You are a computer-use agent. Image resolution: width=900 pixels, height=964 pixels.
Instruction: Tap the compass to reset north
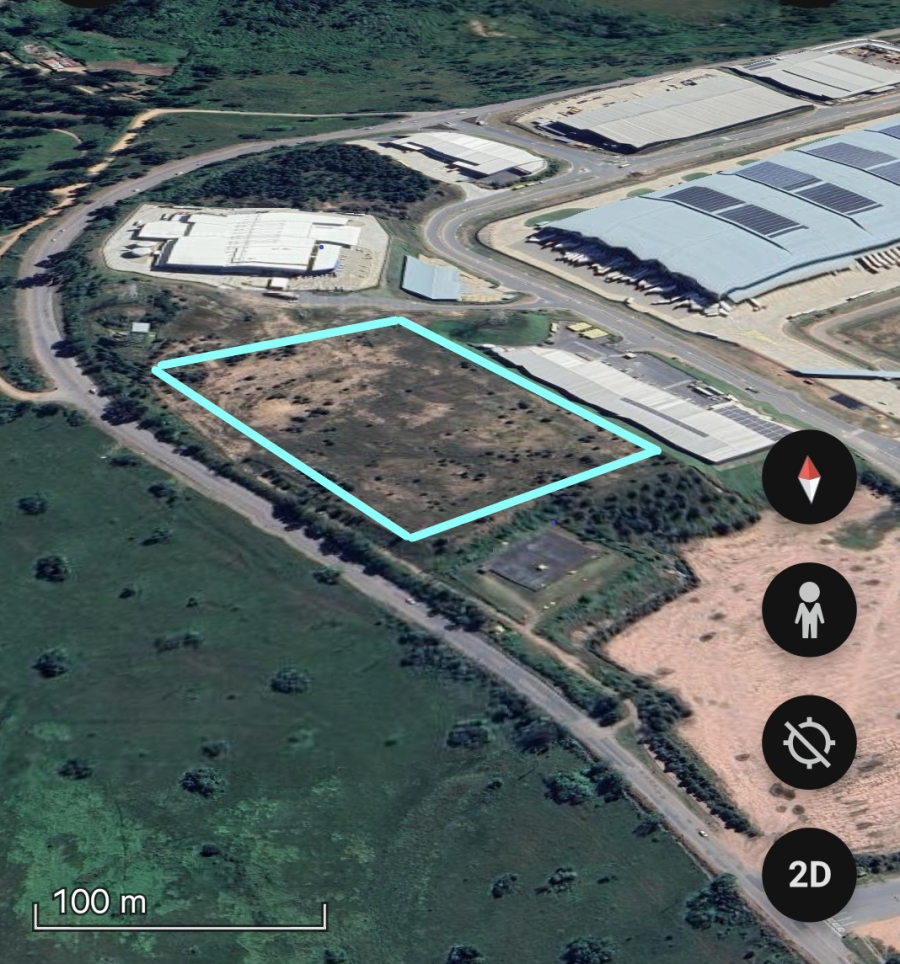click(x=808, y=477)
